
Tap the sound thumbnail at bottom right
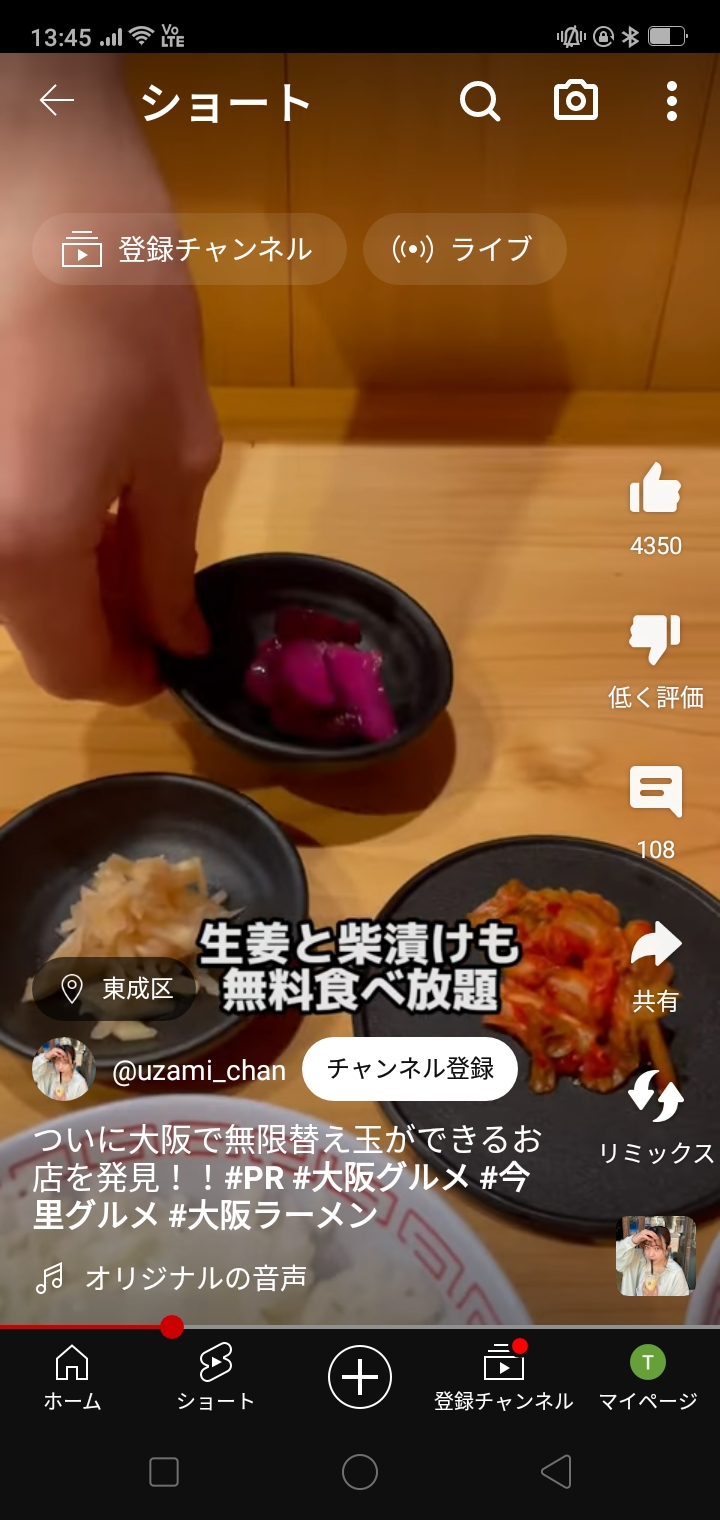pos(656,1256)
